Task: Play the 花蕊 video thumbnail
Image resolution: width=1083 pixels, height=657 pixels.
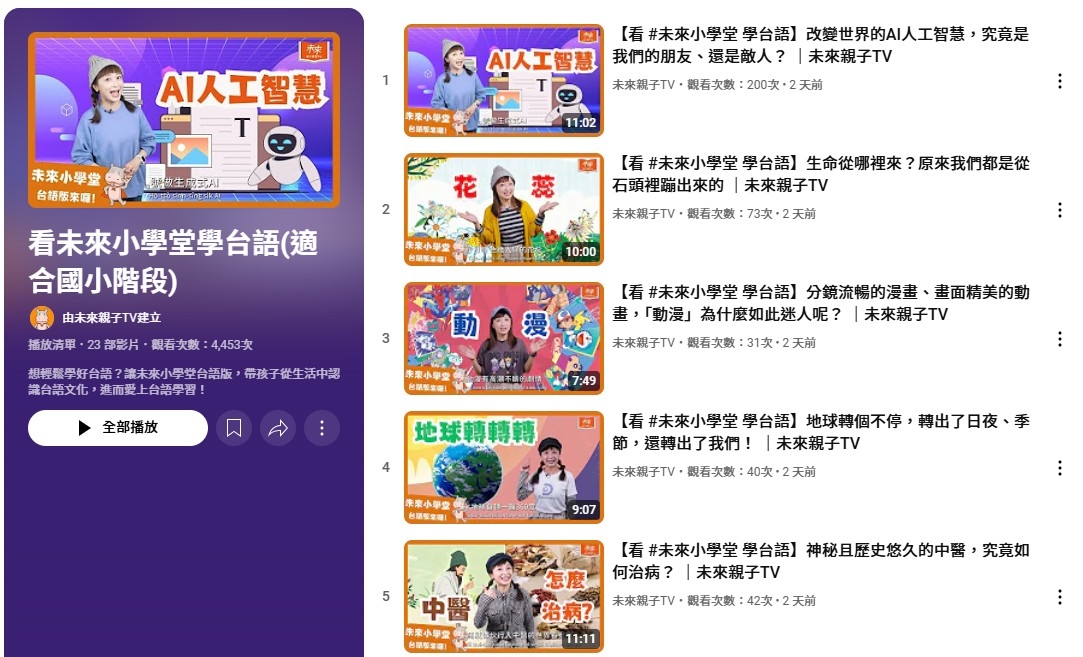Action: point(503,209)
